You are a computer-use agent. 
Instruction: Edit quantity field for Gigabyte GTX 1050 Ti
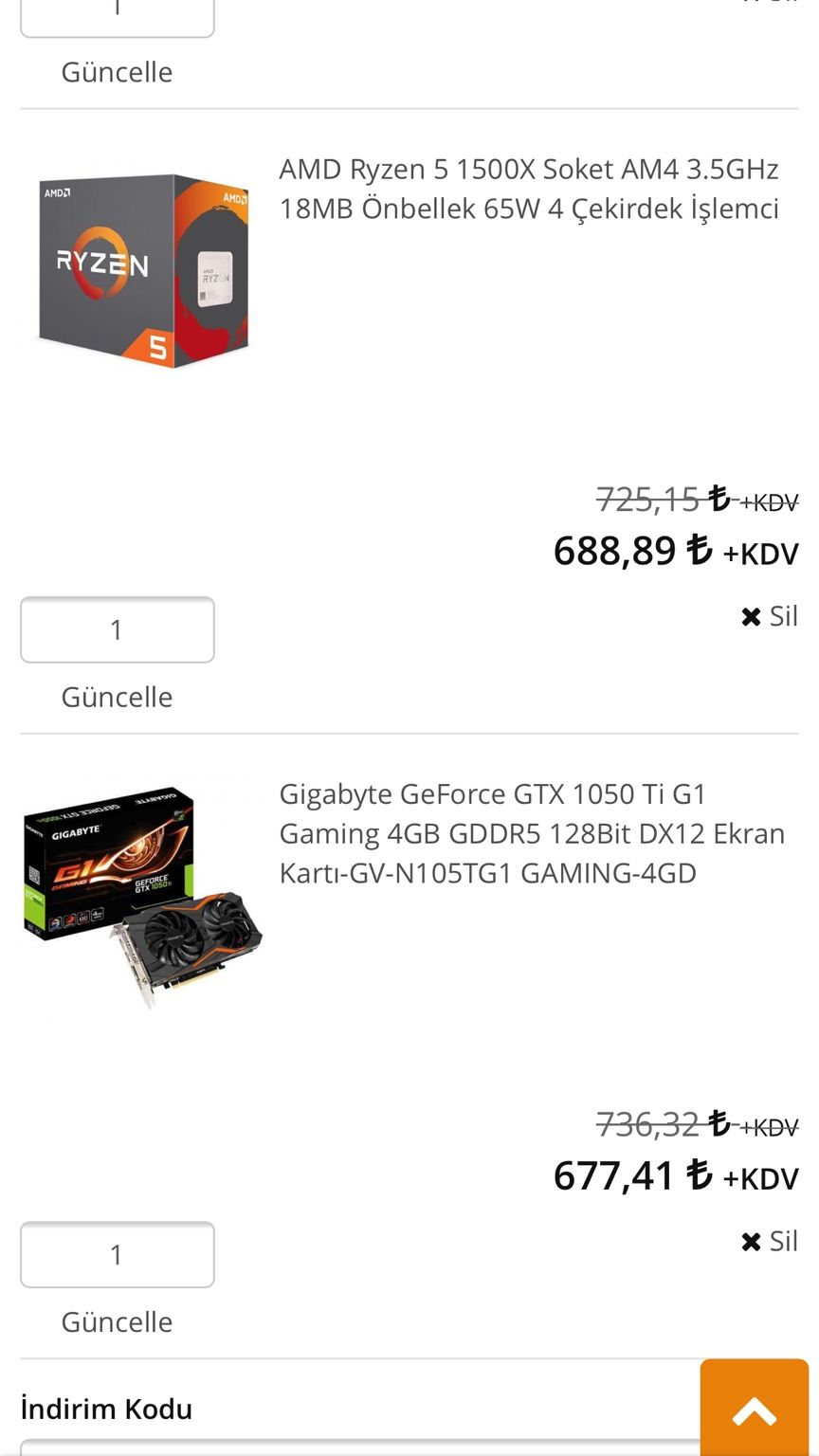118,1254
